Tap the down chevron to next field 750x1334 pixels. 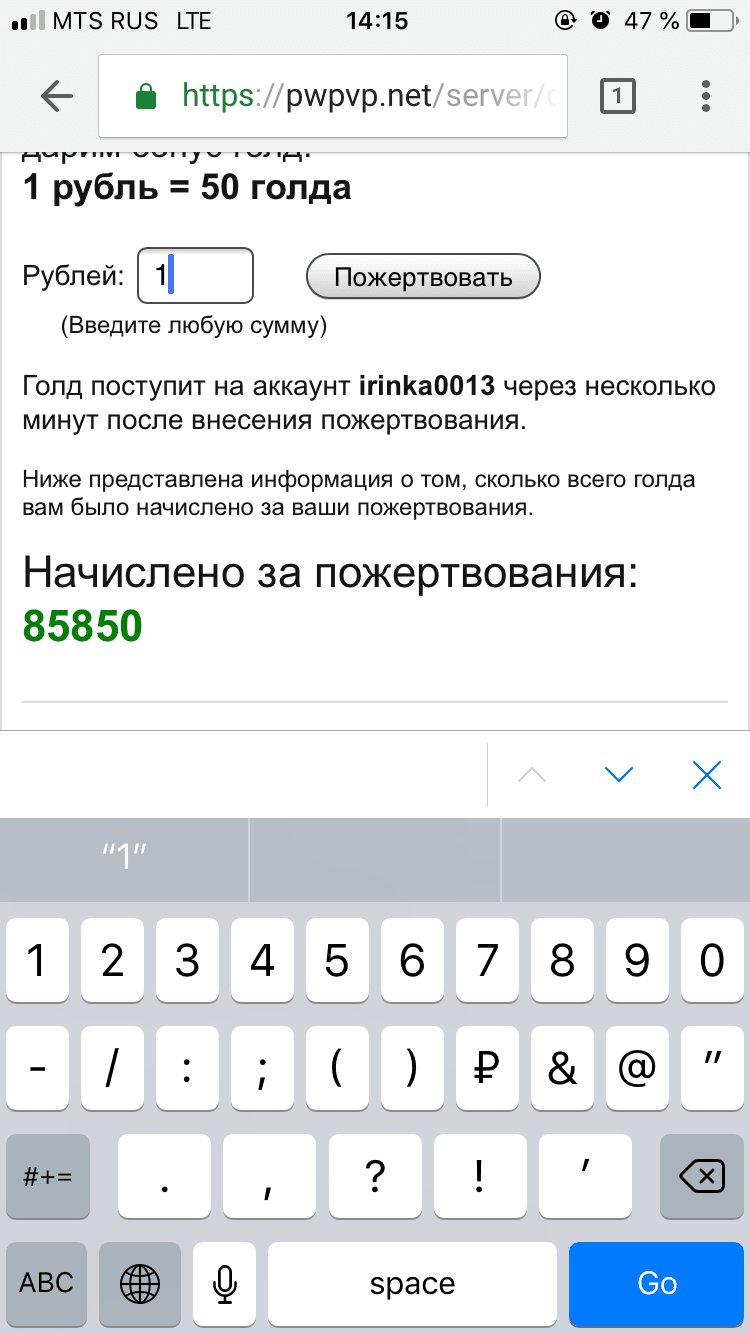pyautogui.click(x=619, y=774)
